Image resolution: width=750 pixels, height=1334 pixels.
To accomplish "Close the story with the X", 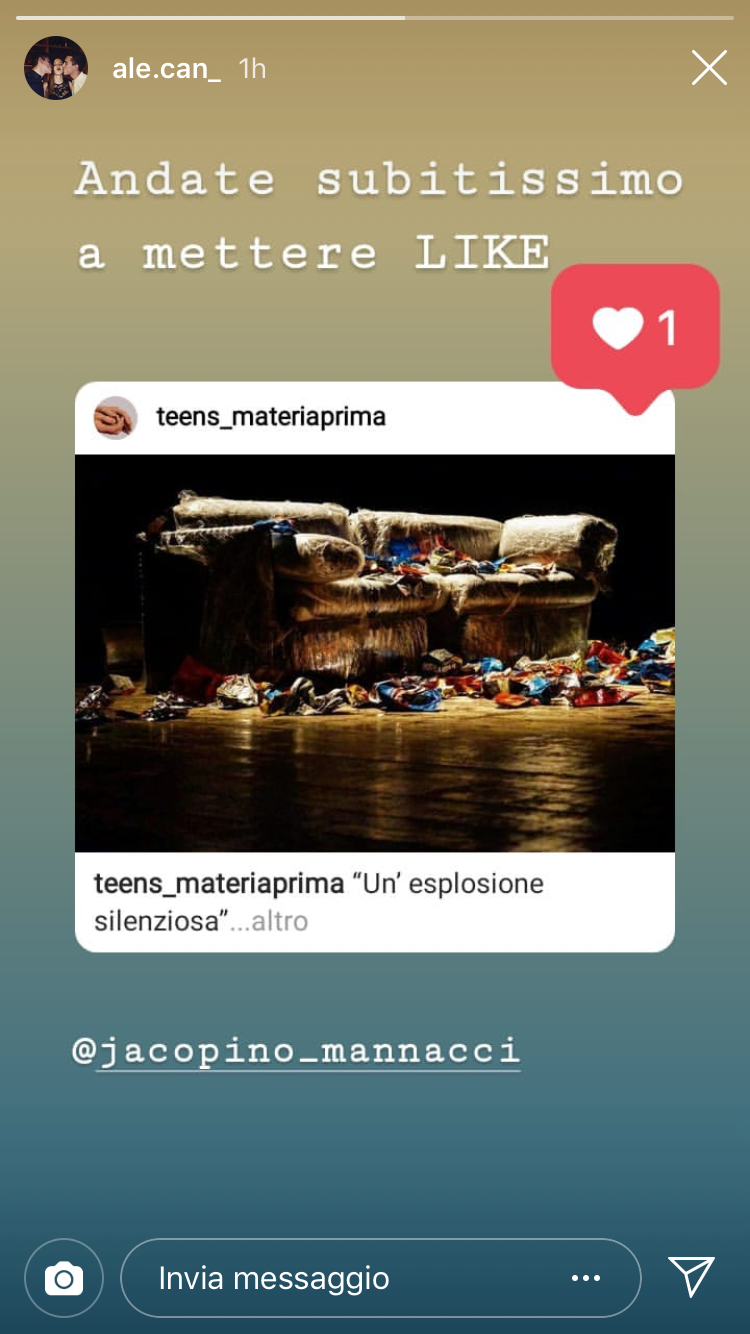I will pos(709,68).
